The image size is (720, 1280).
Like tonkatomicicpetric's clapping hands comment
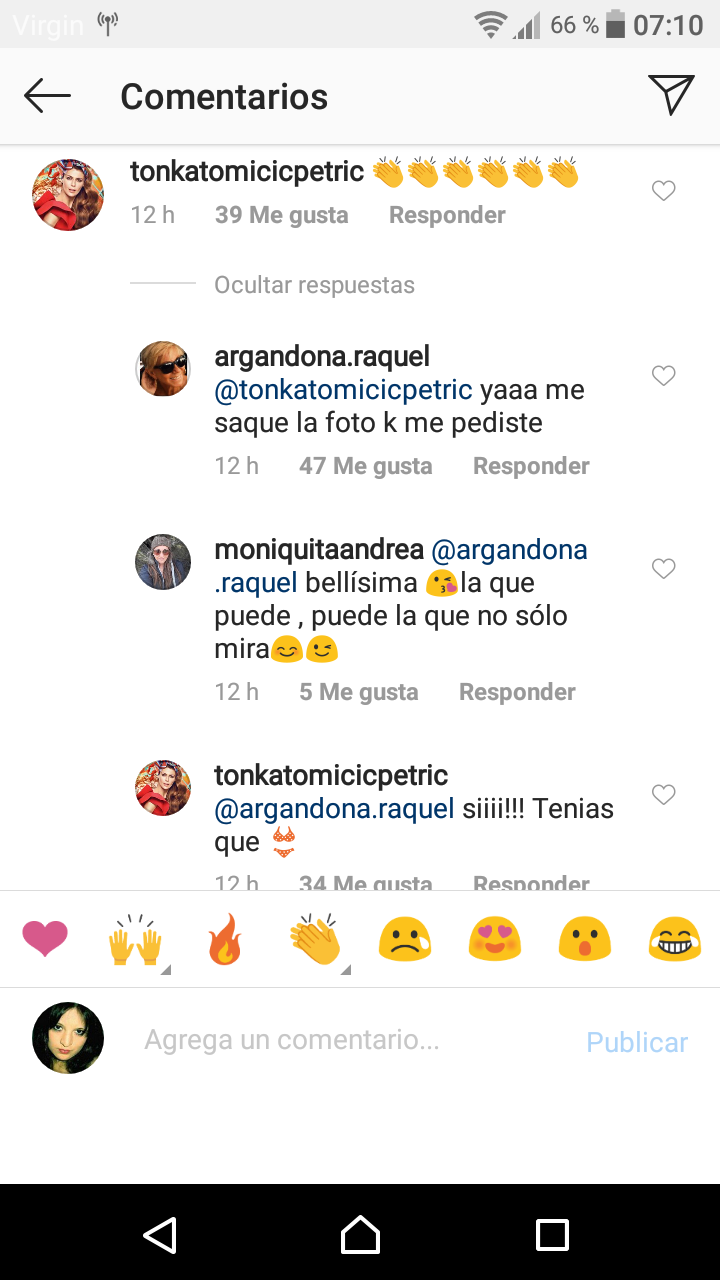(664, 191)
